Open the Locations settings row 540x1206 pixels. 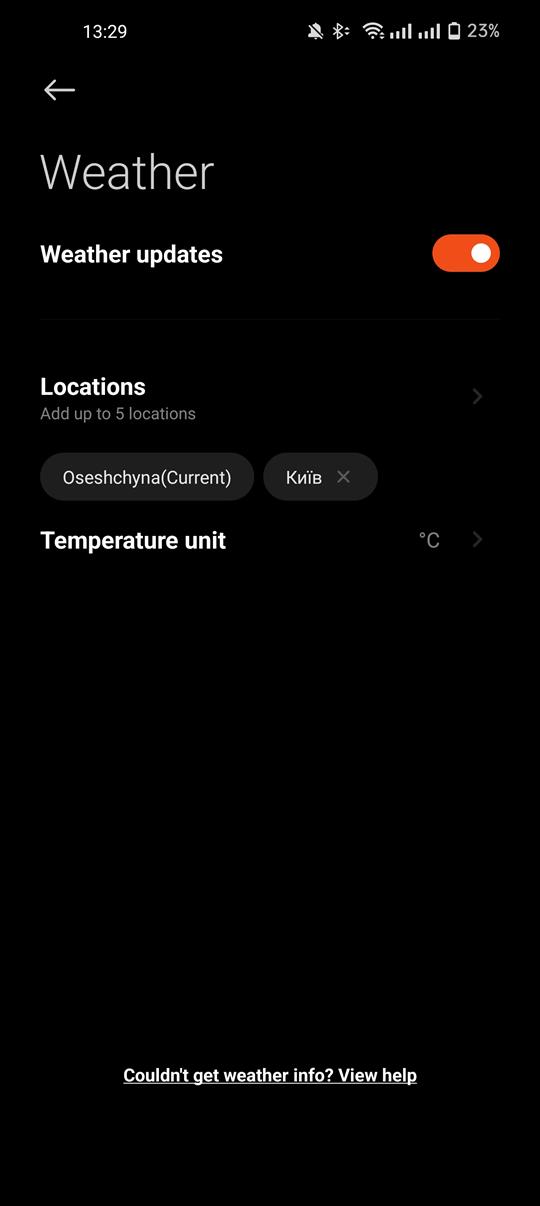[x=270, y=397]
